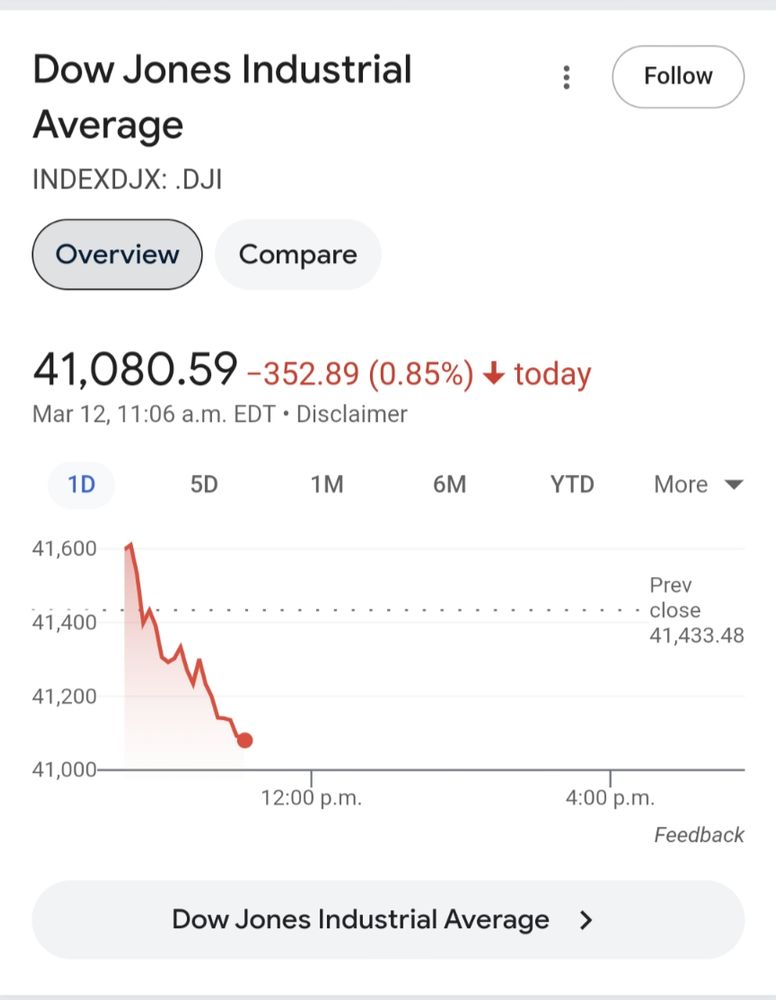The width and height of the screenshot is (776, 1000).
Task: Click the INDEXDJX: .DJI ticker label
Action: coord(127,180)
